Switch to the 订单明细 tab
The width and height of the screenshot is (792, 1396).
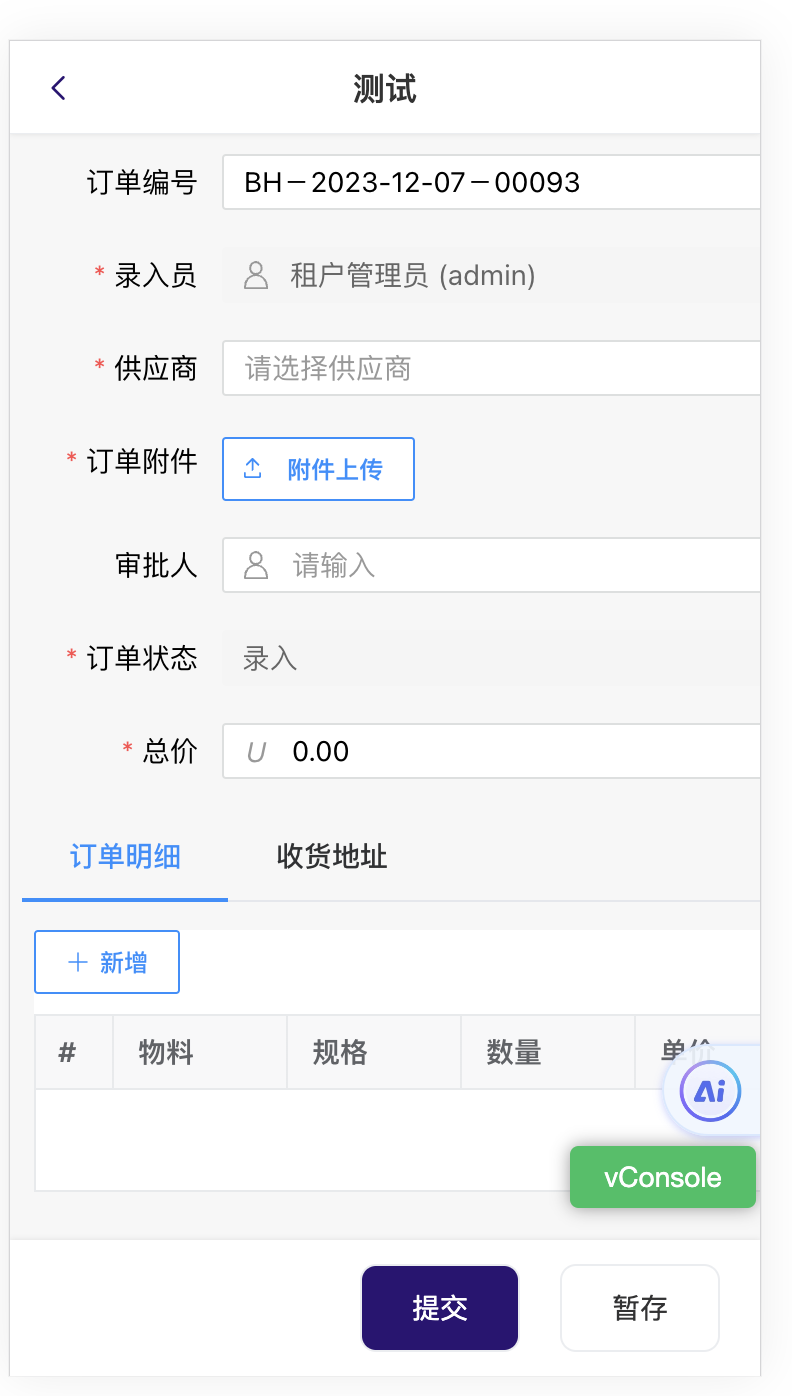tap(125, 857)
